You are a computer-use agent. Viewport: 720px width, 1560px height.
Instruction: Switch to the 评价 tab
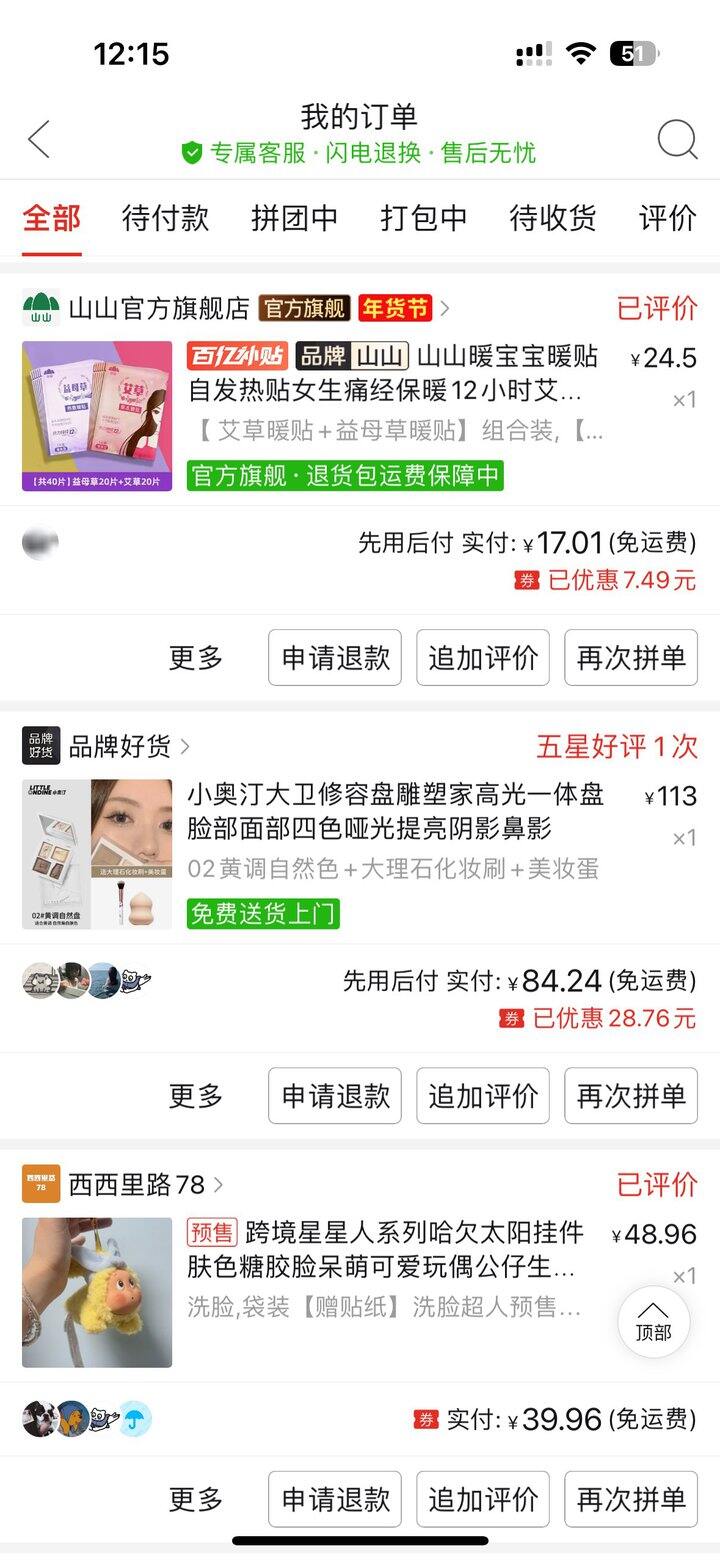pos(667,218)
